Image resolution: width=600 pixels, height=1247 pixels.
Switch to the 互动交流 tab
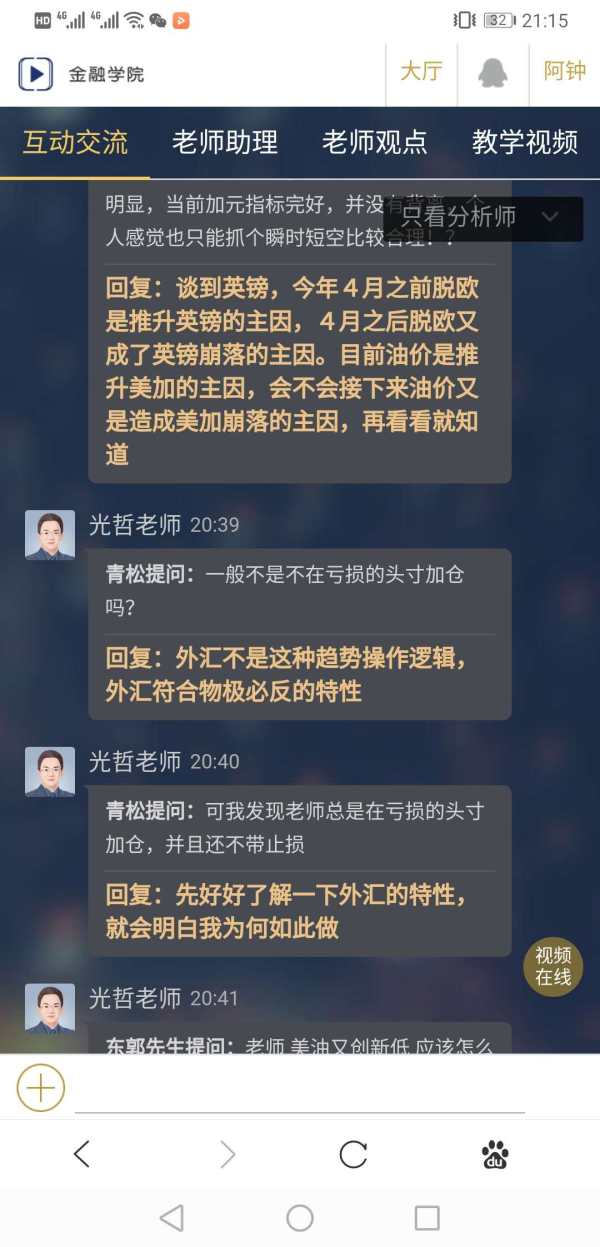point(76,142)
